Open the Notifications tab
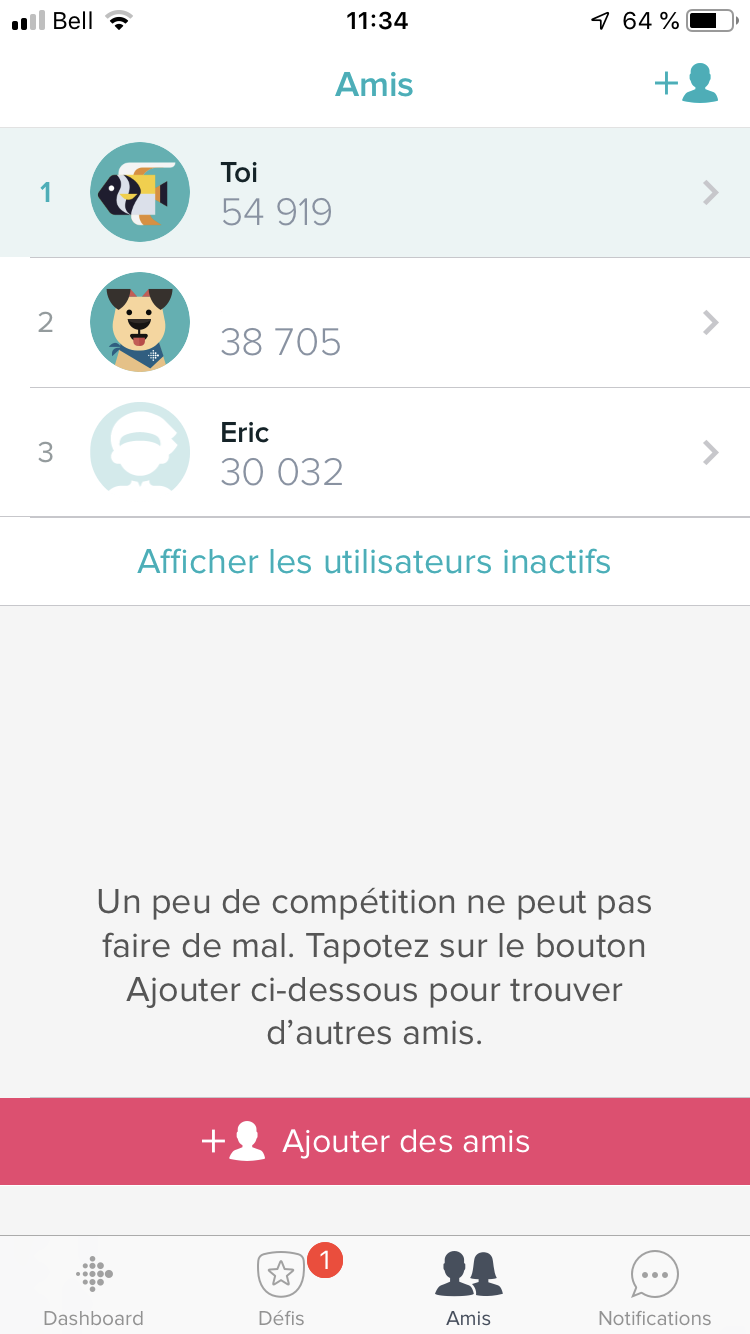Screen dimensions: 750x1334 pyautogui.click(x=654, y=1288)
